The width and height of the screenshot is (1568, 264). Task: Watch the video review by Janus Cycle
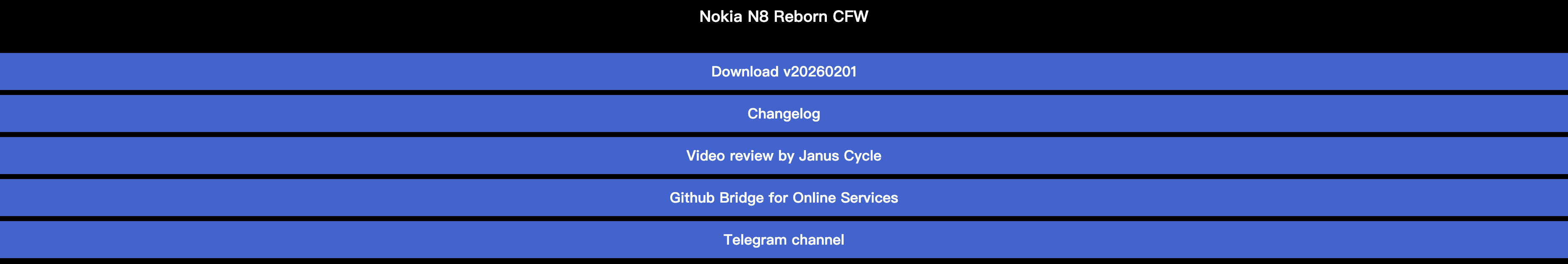coord(784,156)
